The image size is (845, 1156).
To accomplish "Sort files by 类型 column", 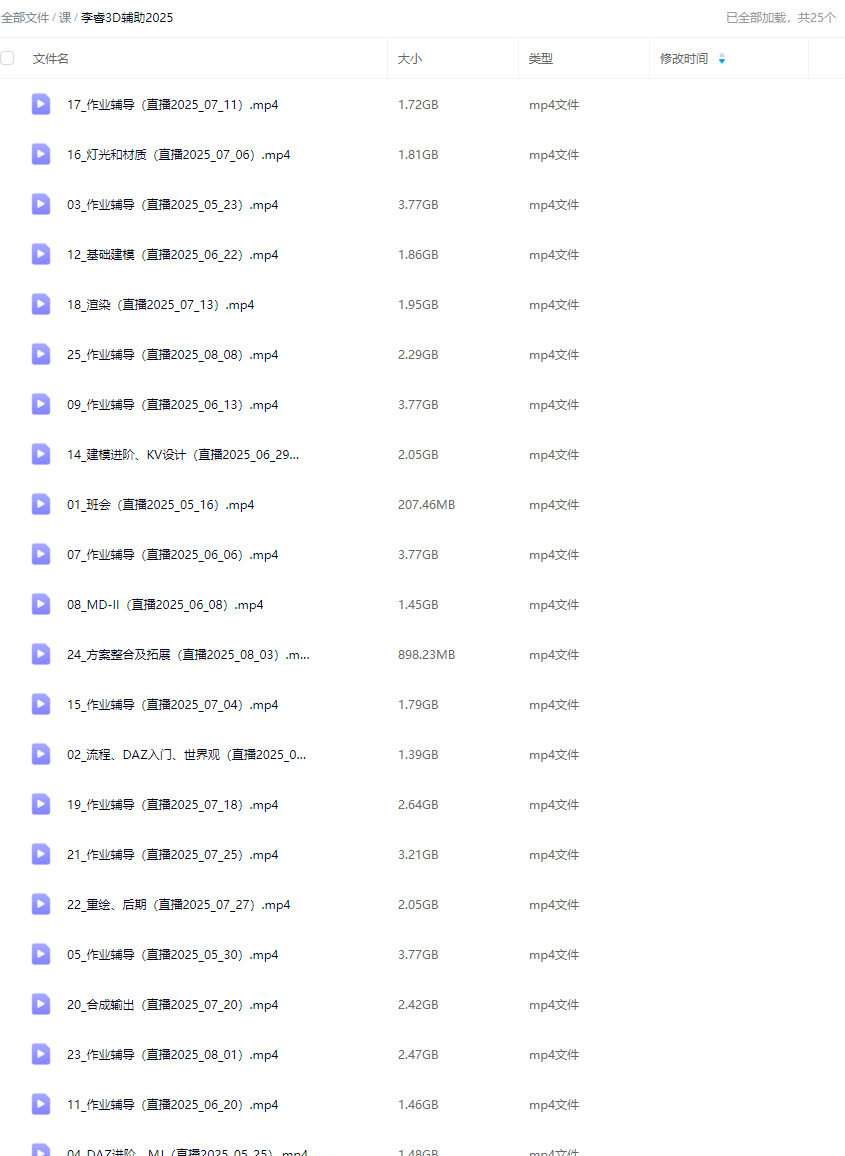I will [541, 59].
